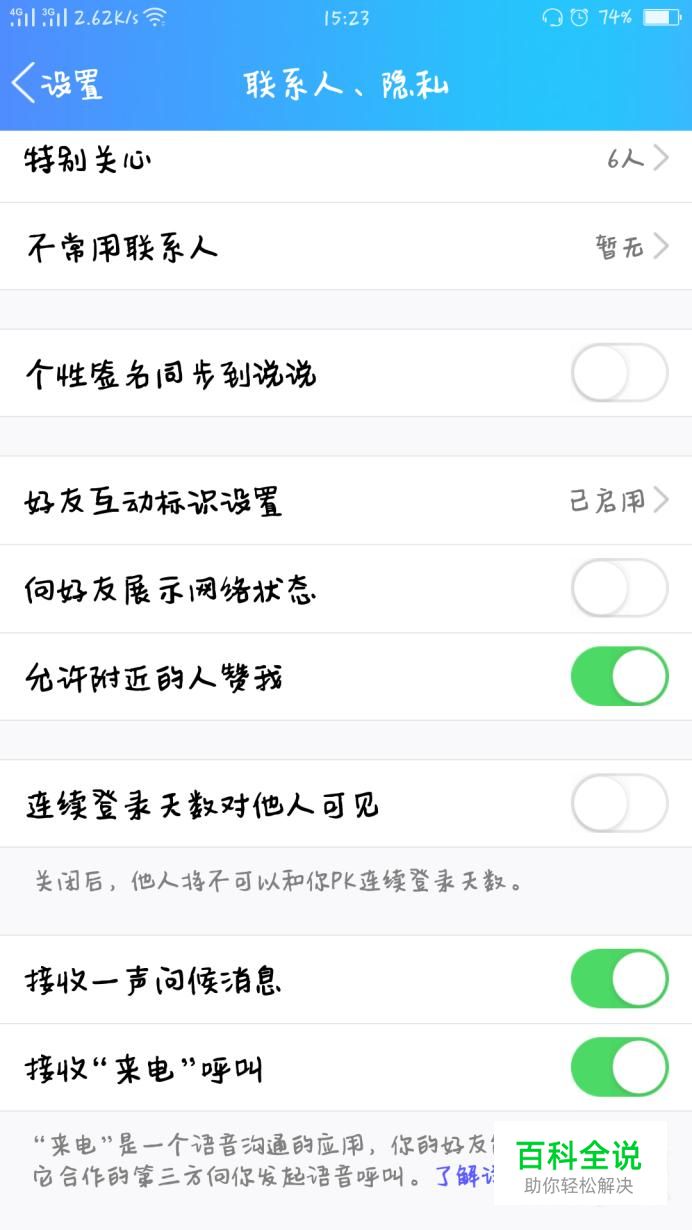Screen dimensions: 692x1230
Task: Open 好友互动标识设置
Action: 346,500
